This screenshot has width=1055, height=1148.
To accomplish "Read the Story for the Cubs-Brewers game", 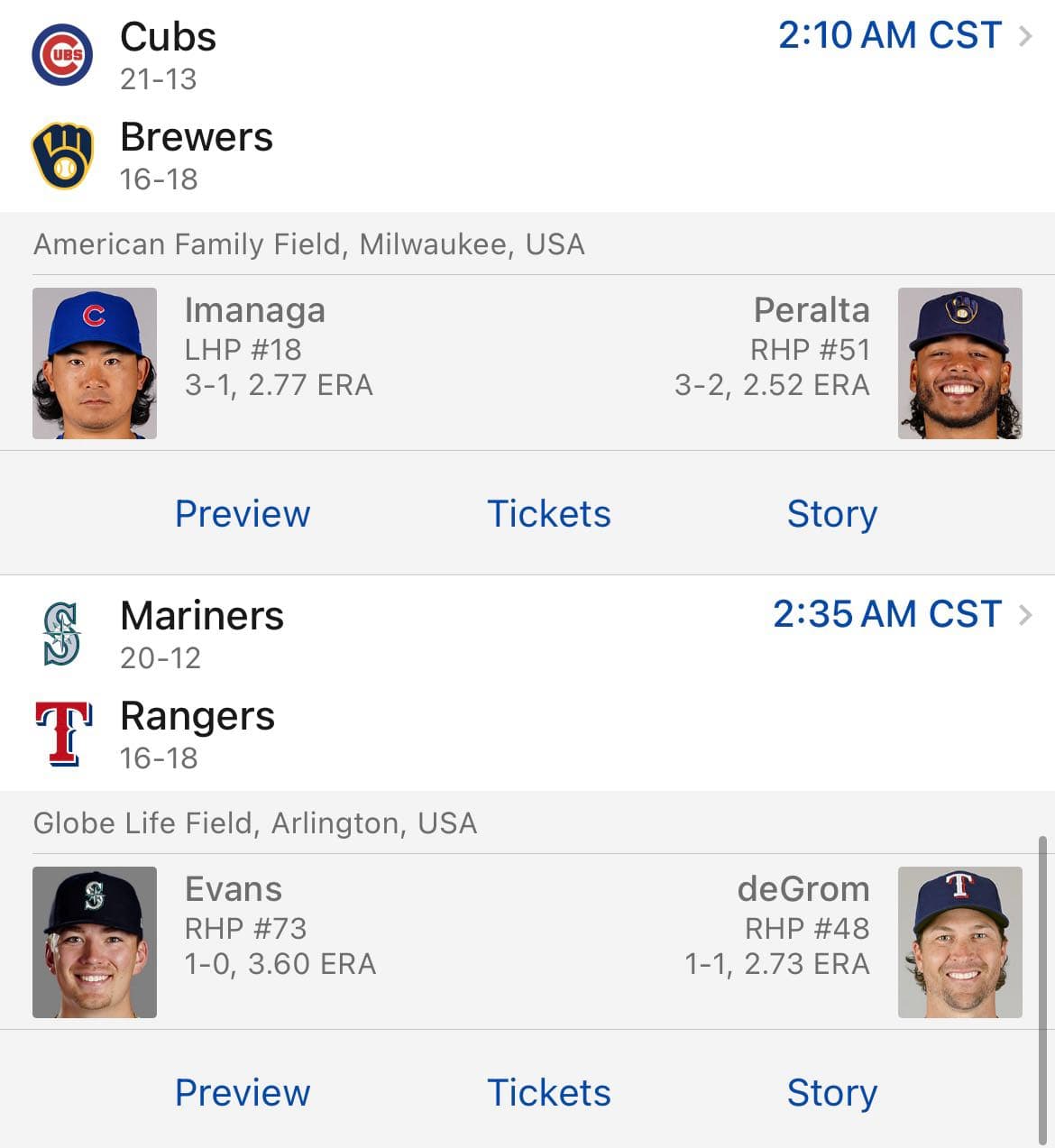I will [x=832, y=513].
